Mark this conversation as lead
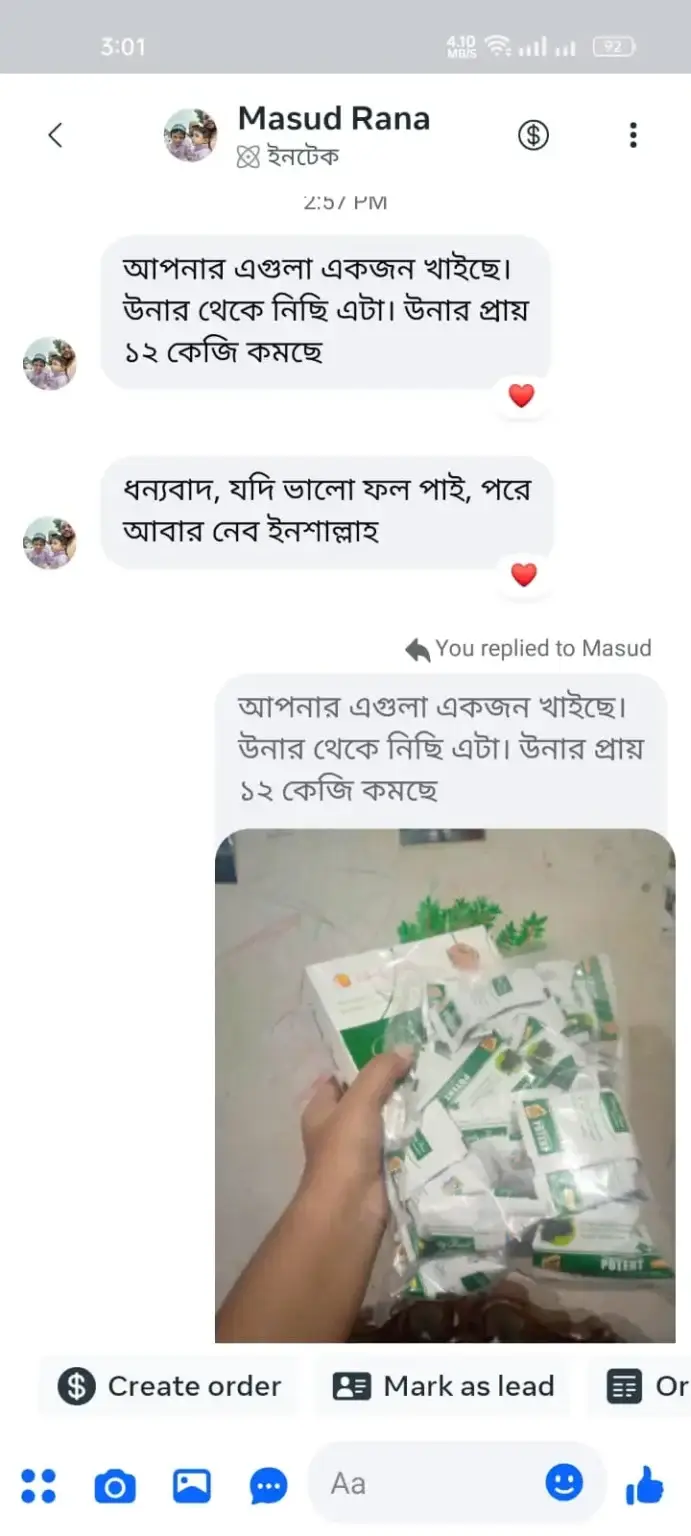691x1536 pixels. tap(443, 1386)
